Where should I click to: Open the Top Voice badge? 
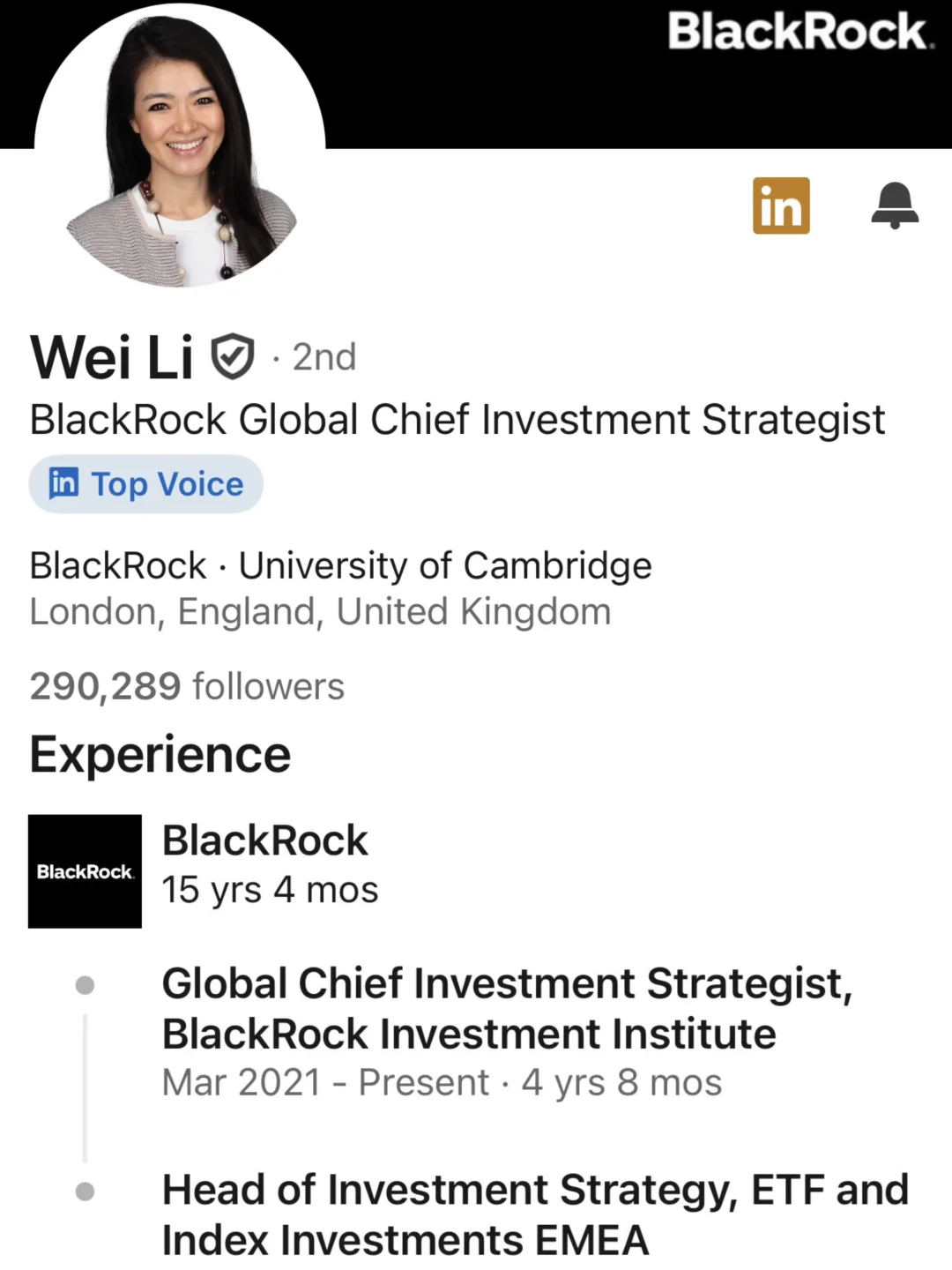pyautogui.click(x=146, y=484)
